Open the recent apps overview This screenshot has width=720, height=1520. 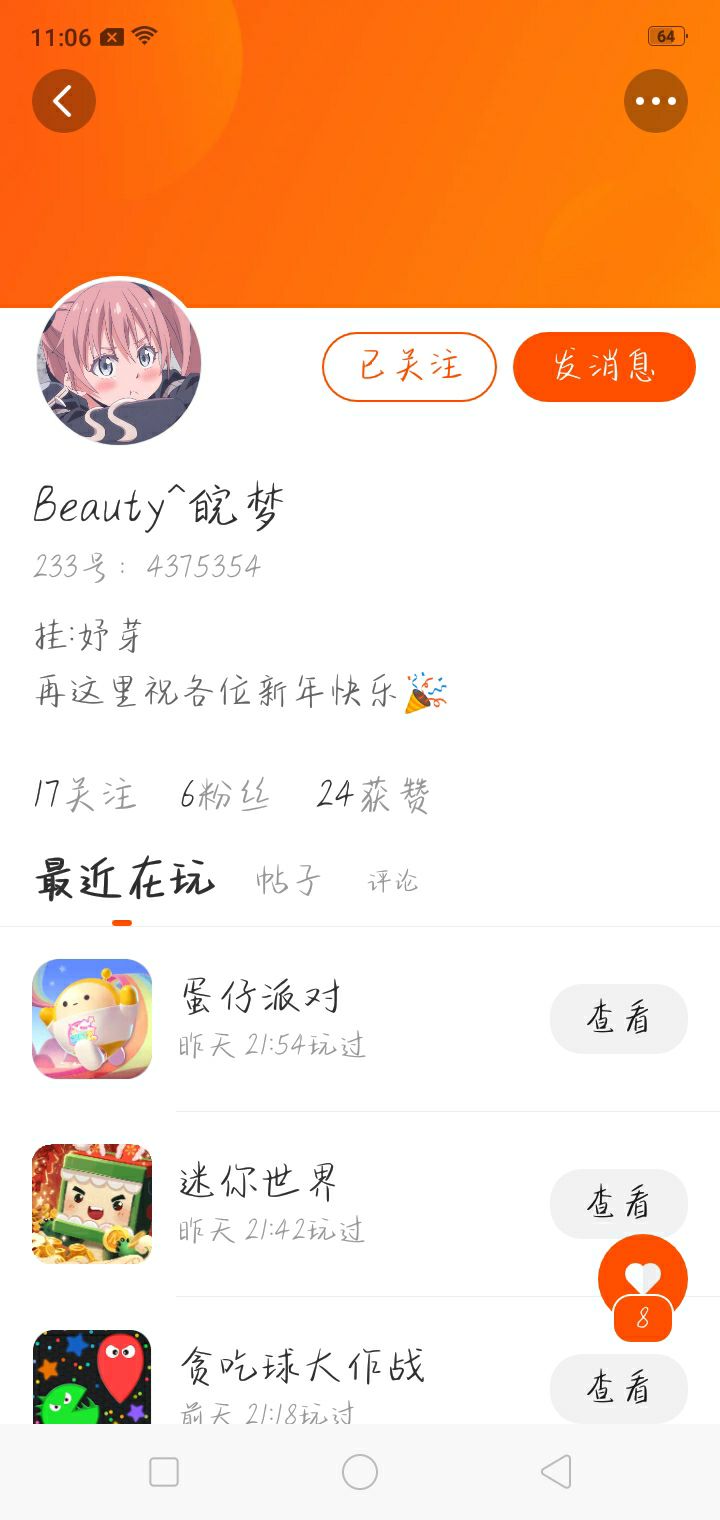point(164,1472)
